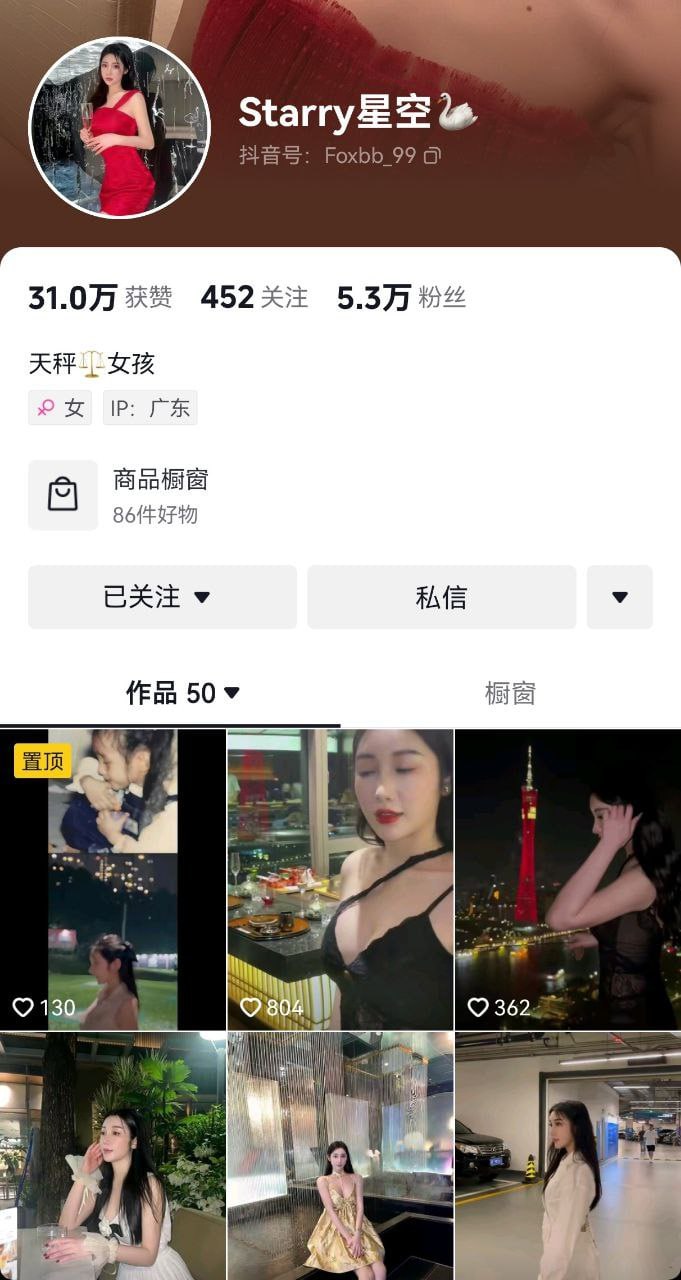Open the pinned 置顶 video
Viewport: 681px width, 1280px height.
pos(113,880)
